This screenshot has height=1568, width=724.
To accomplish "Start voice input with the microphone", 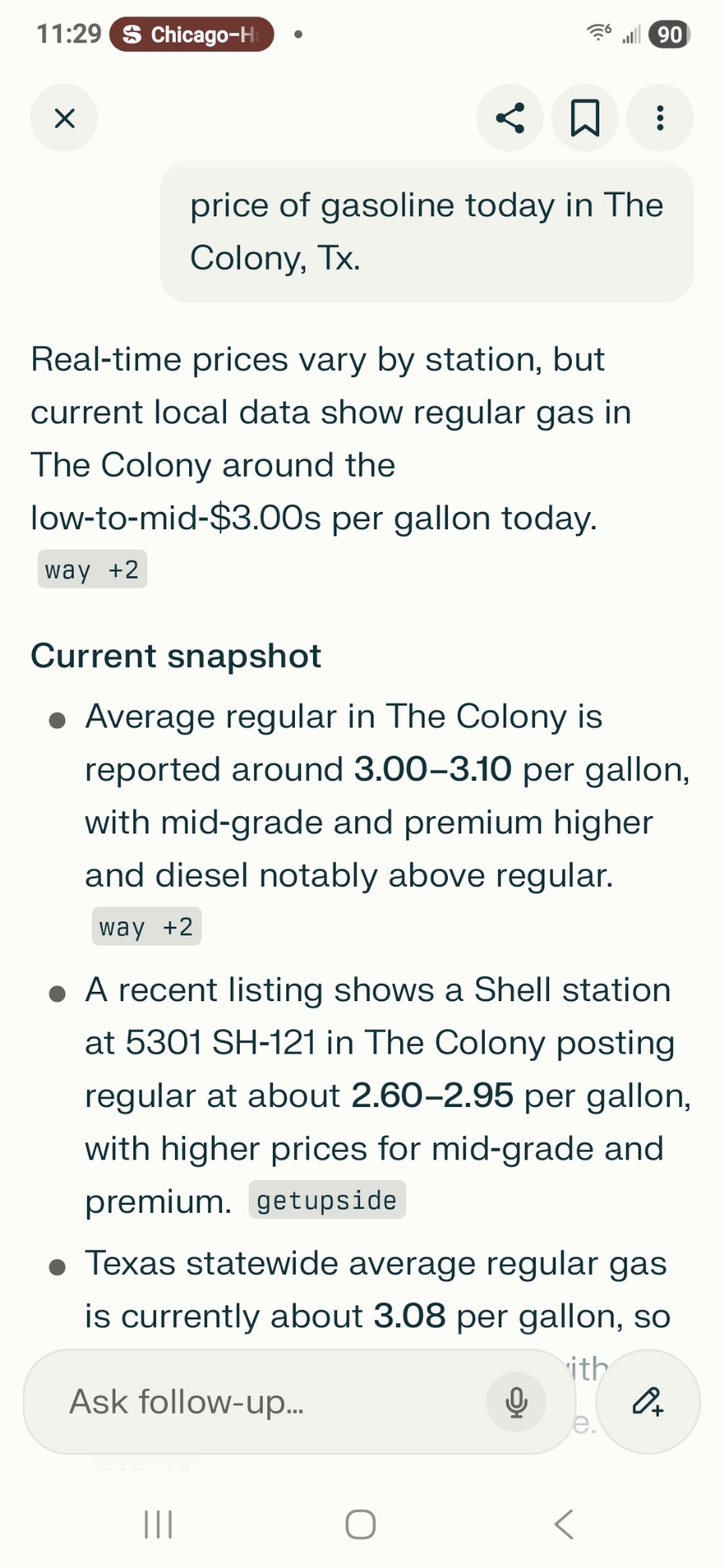I will pos(516,1402).
